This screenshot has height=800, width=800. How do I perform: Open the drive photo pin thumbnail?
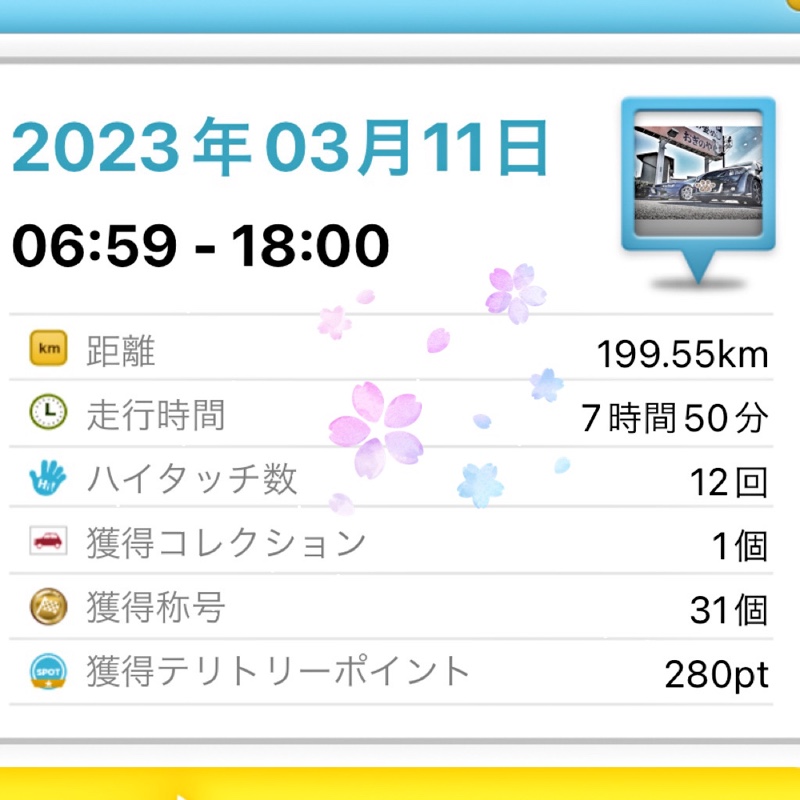(697, 175)
